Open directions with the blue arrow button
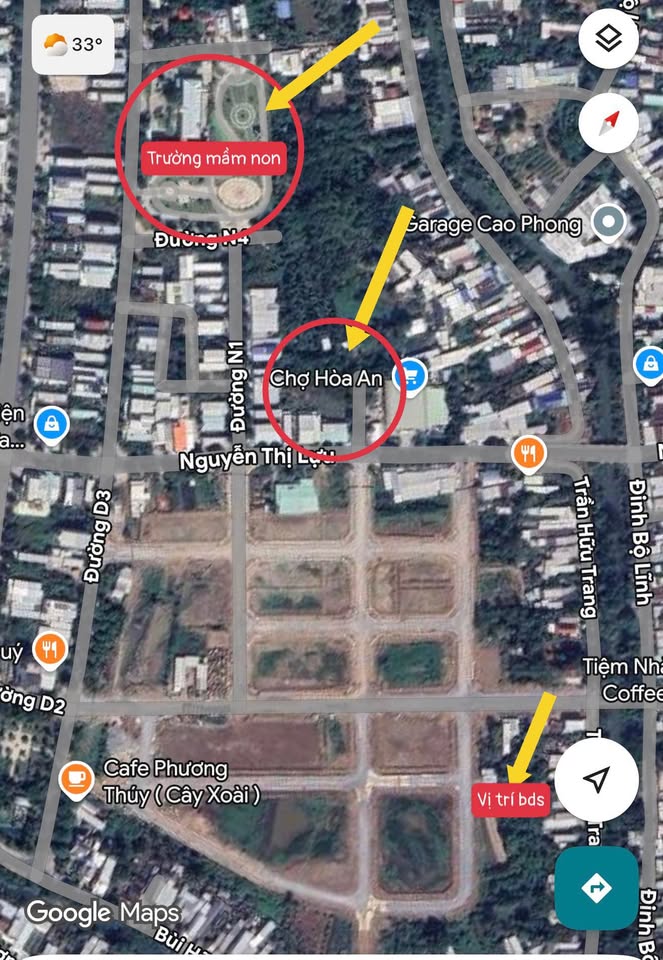Image resolution: width=663 pixels, height=960 pixels. click(597, 887)
